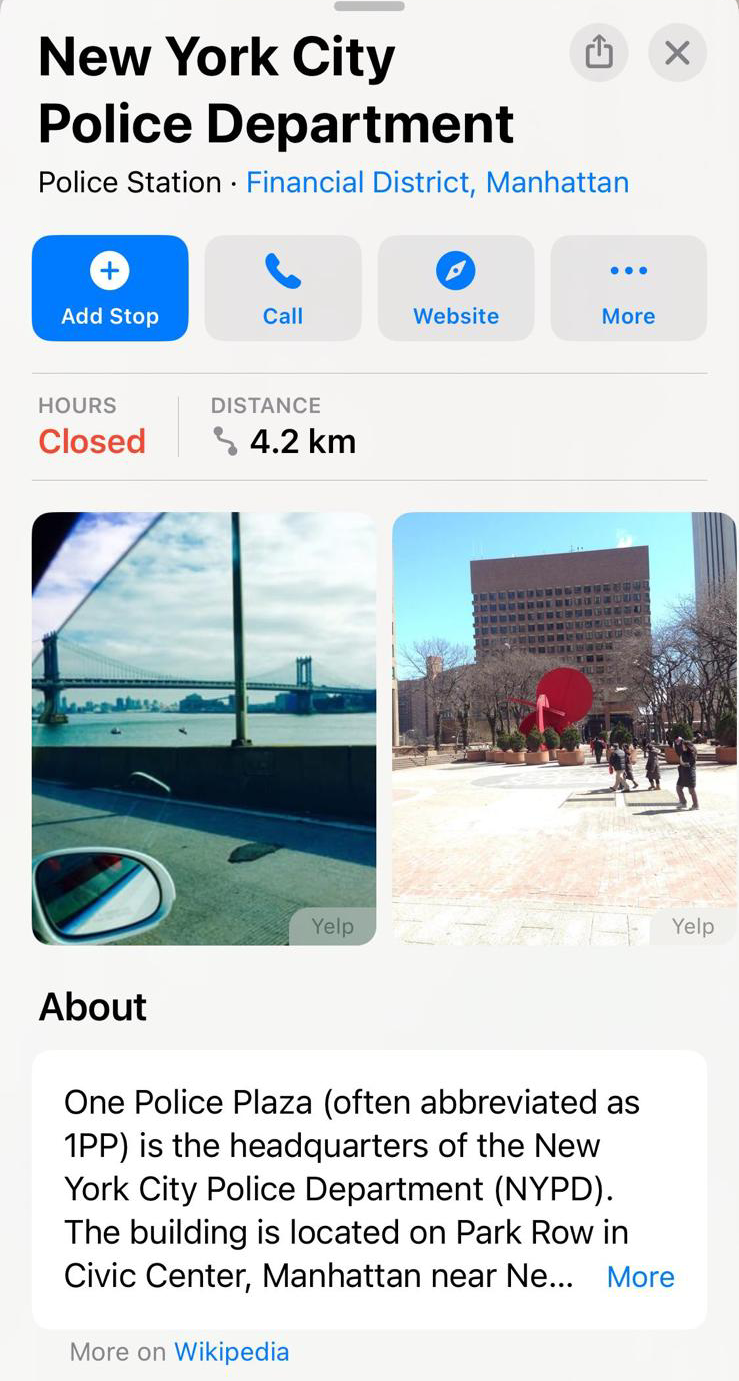739x1381 pixels.
Task: View the bridge photo from Yelp
Action: [x=204, y=728]
